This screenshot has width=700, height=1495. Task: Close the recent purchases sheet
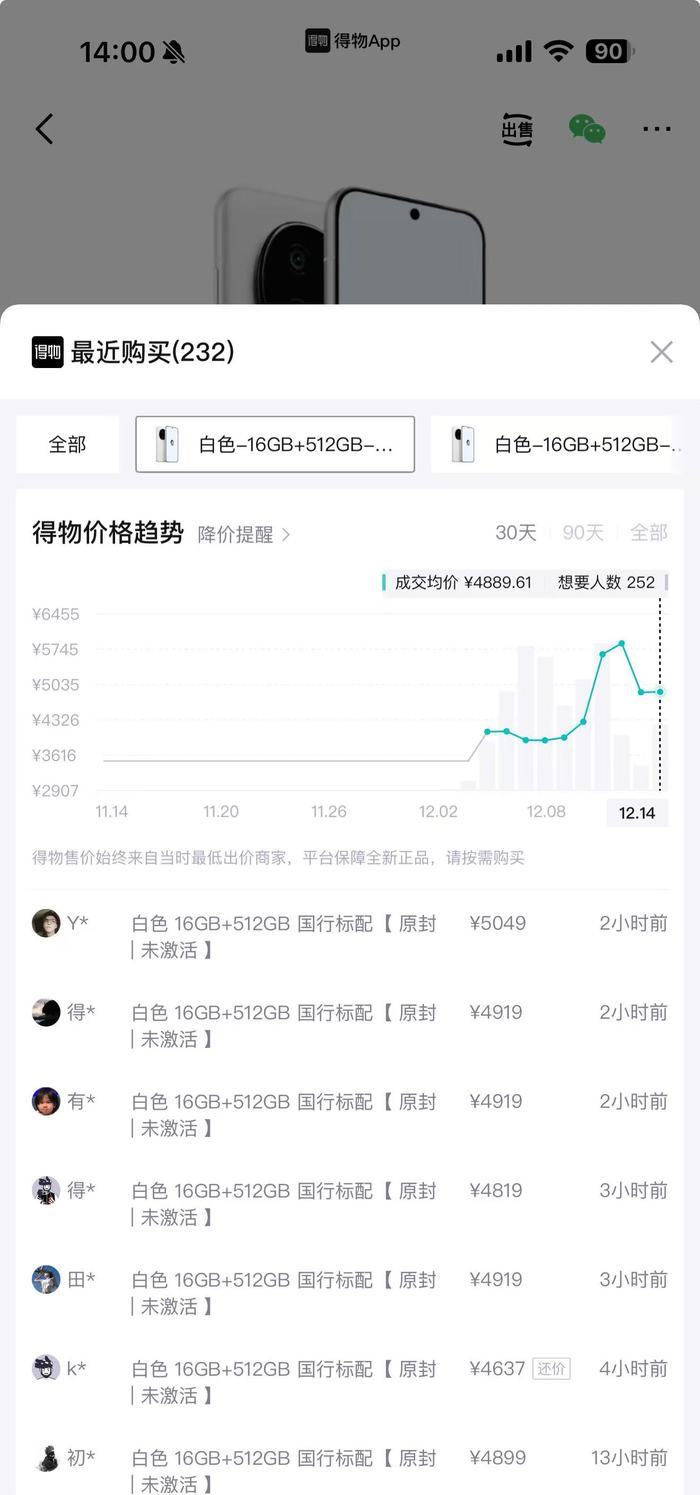[661, 352]
